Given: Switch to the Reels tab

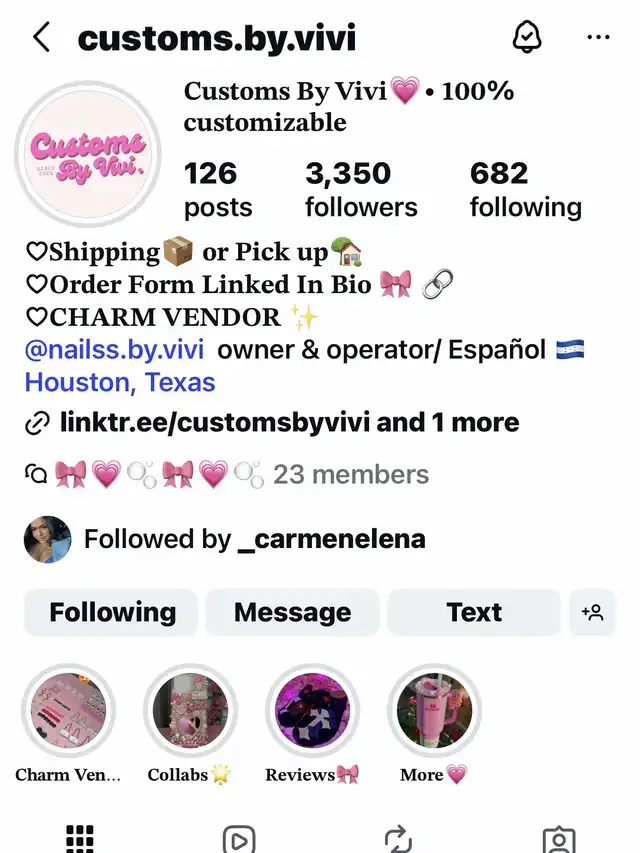Looking at the screenshot, I should [238, 839].
